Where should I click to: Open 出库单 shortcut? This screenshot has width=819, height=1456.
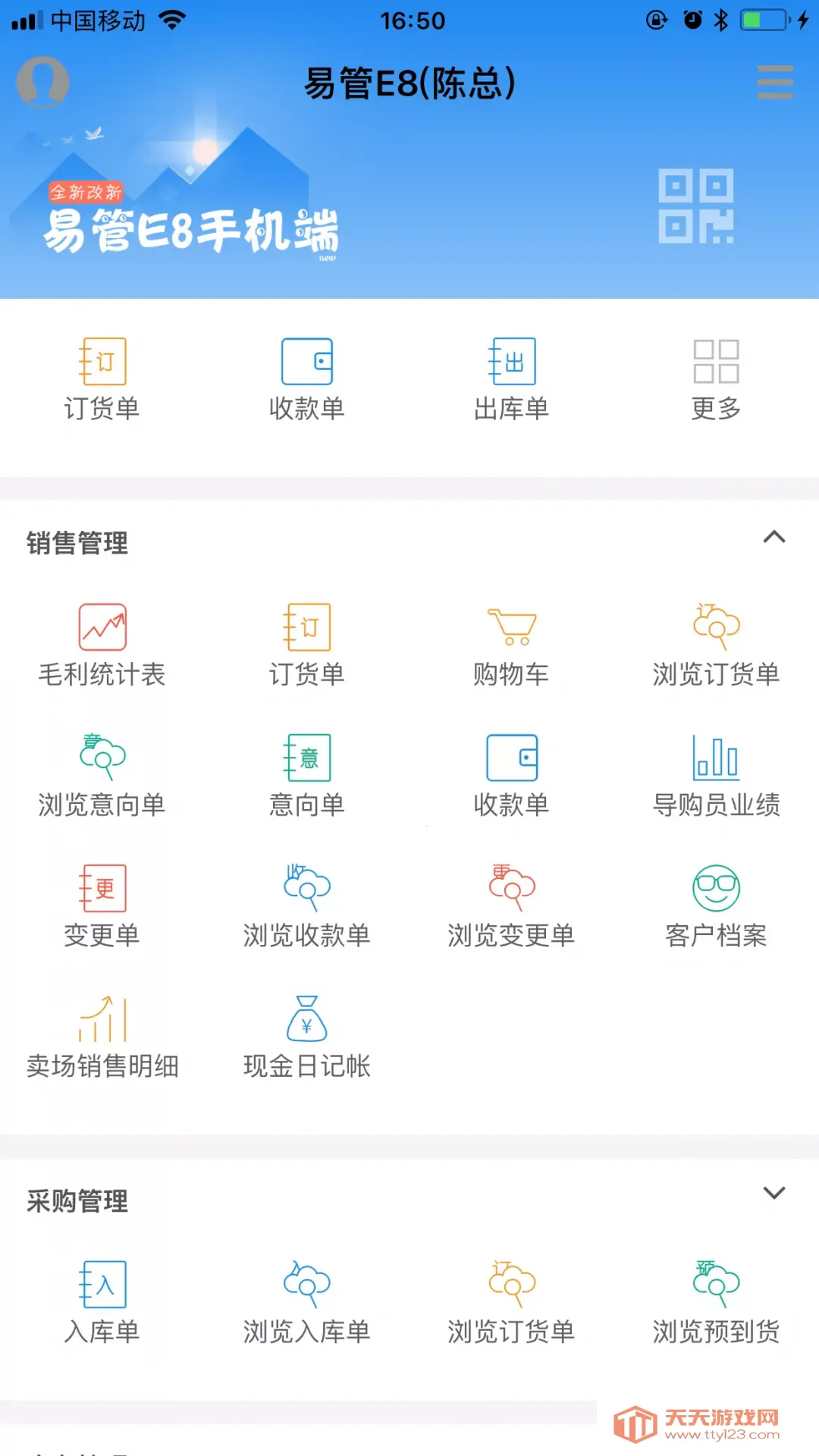[511, 378]
